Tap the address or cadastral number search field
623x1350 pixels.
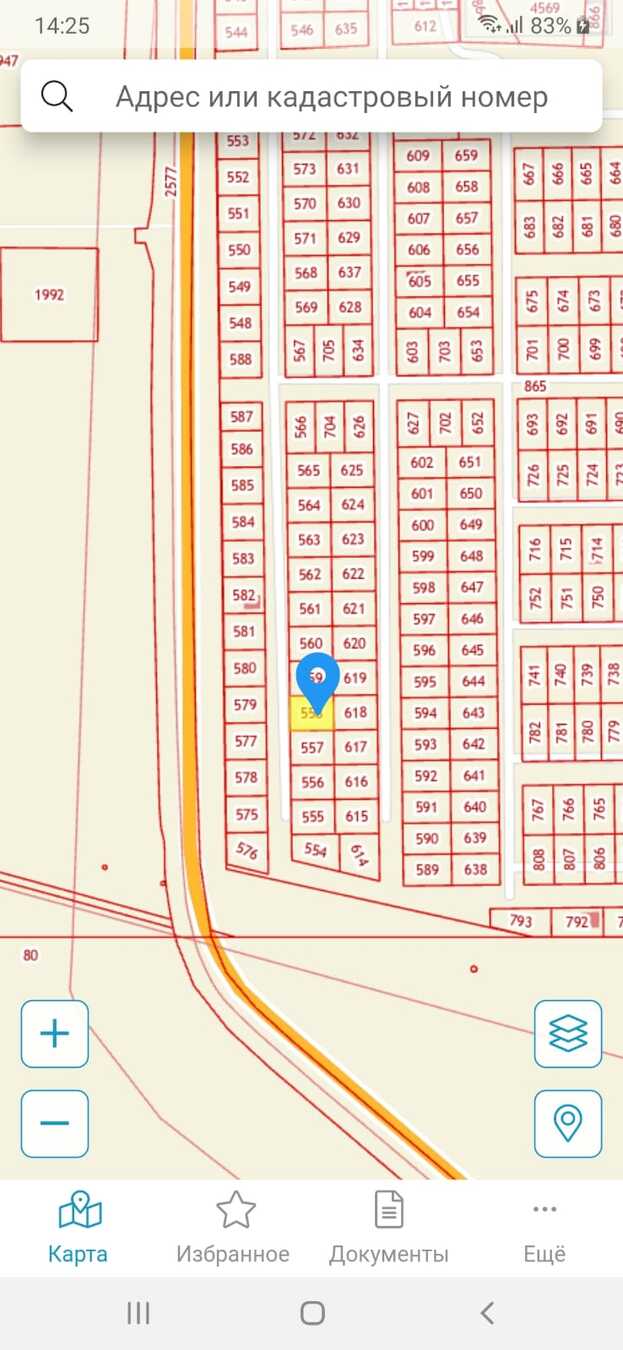tap(330, 97)
